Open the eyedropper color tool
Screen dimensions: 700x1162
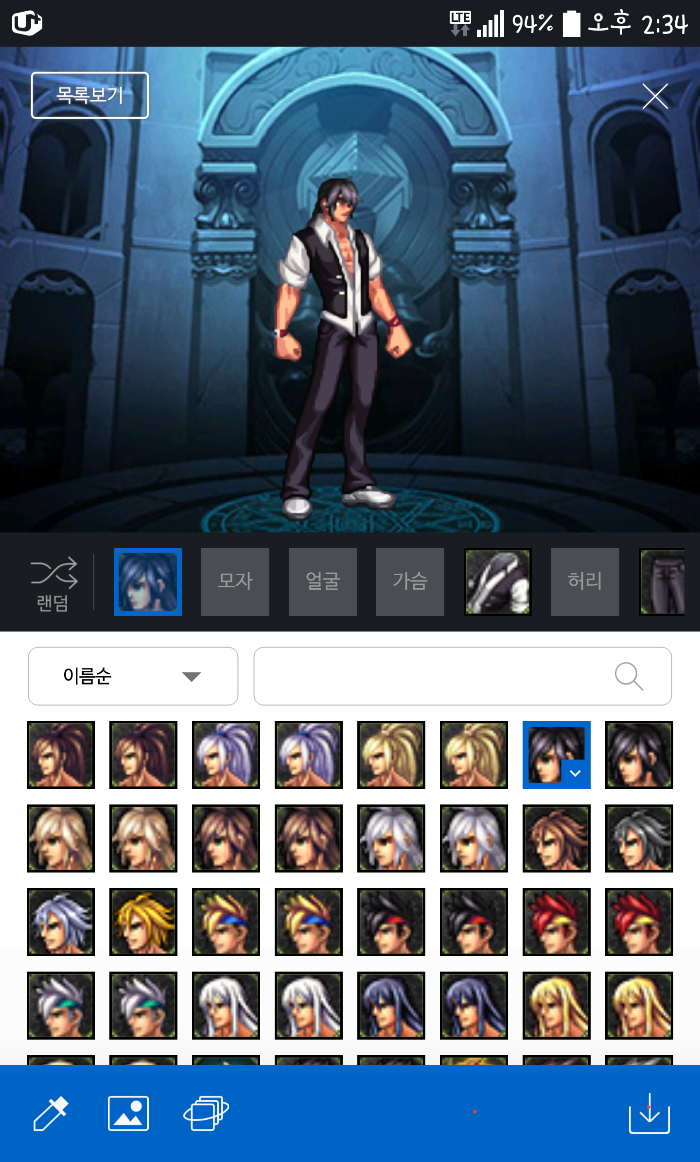click(51, 1113)
